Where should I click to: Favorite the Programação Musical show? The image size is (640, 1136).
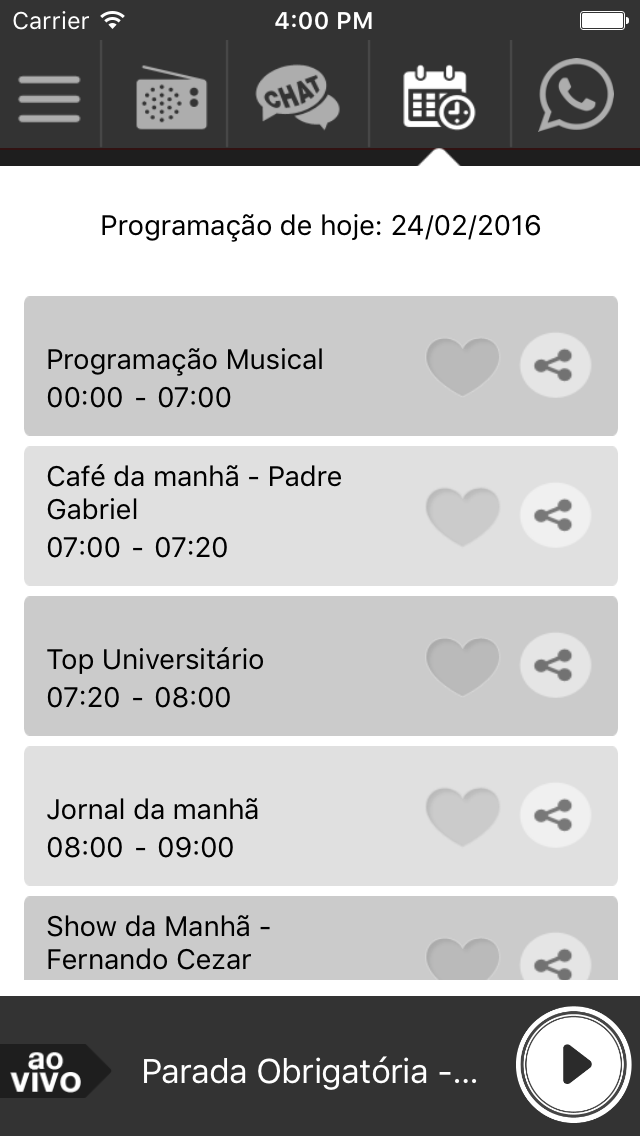(462, 367)
